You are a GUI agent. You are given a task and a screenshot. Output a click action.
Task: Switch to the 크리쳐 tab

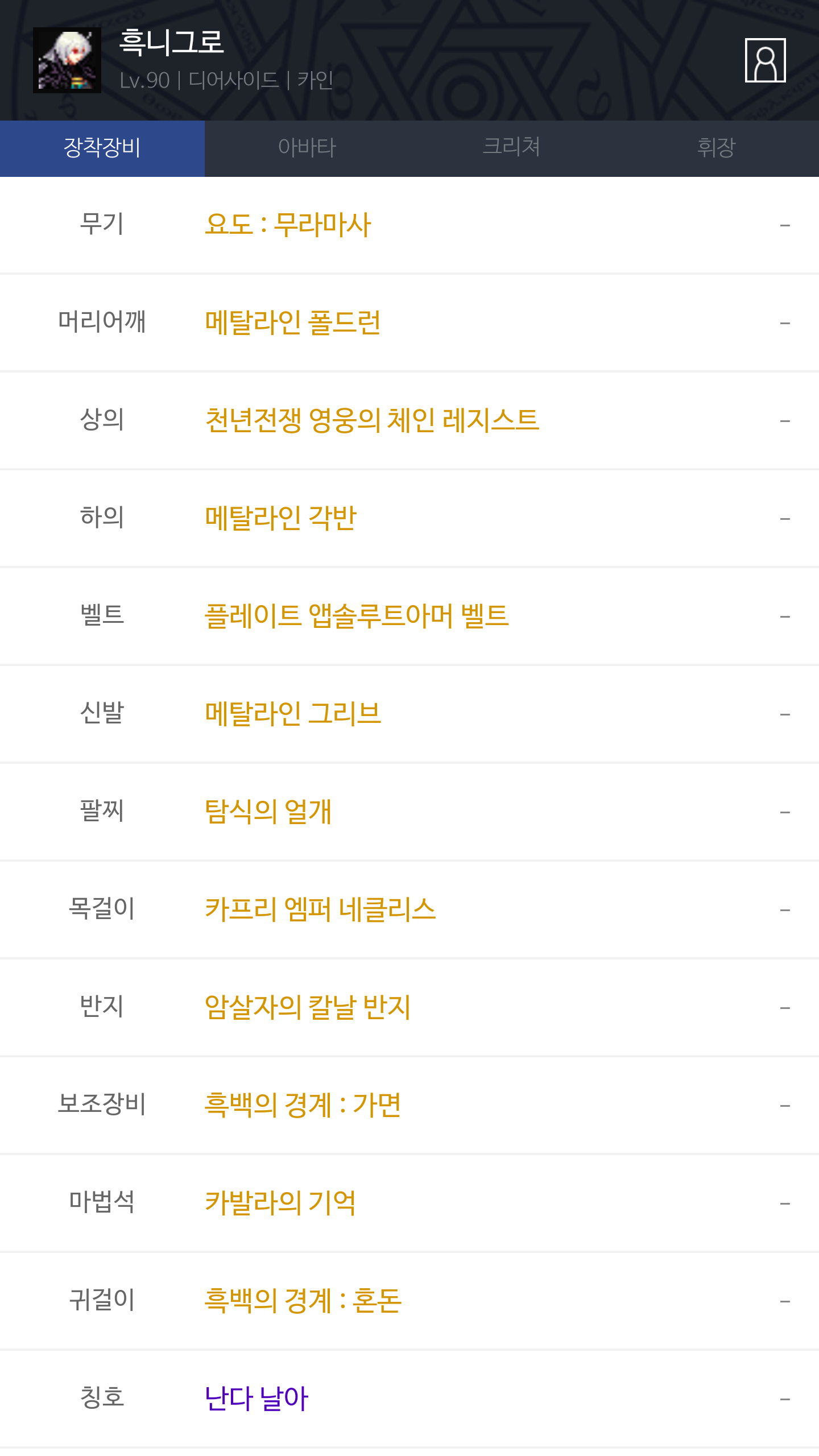pos(512,148)
